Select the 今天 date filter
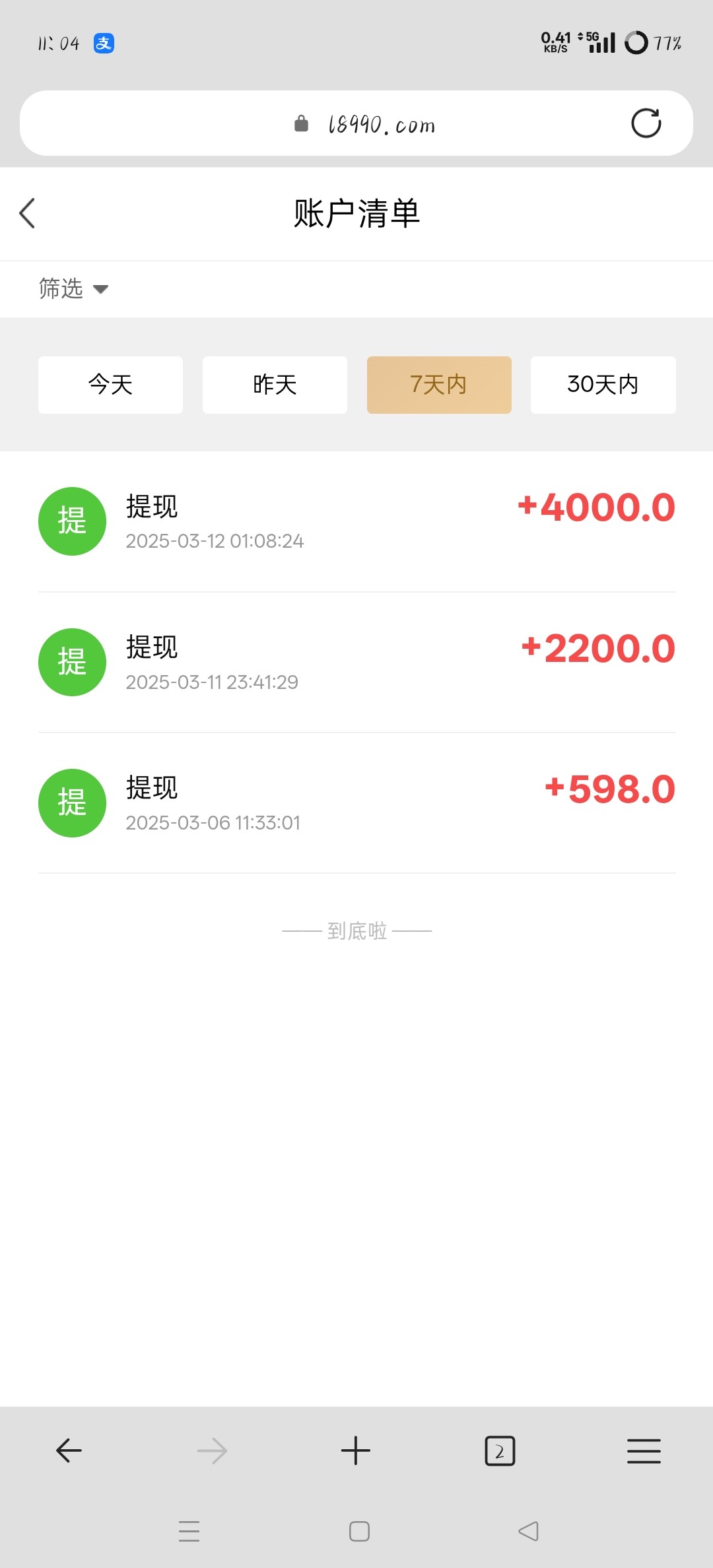 click(110, 385)
